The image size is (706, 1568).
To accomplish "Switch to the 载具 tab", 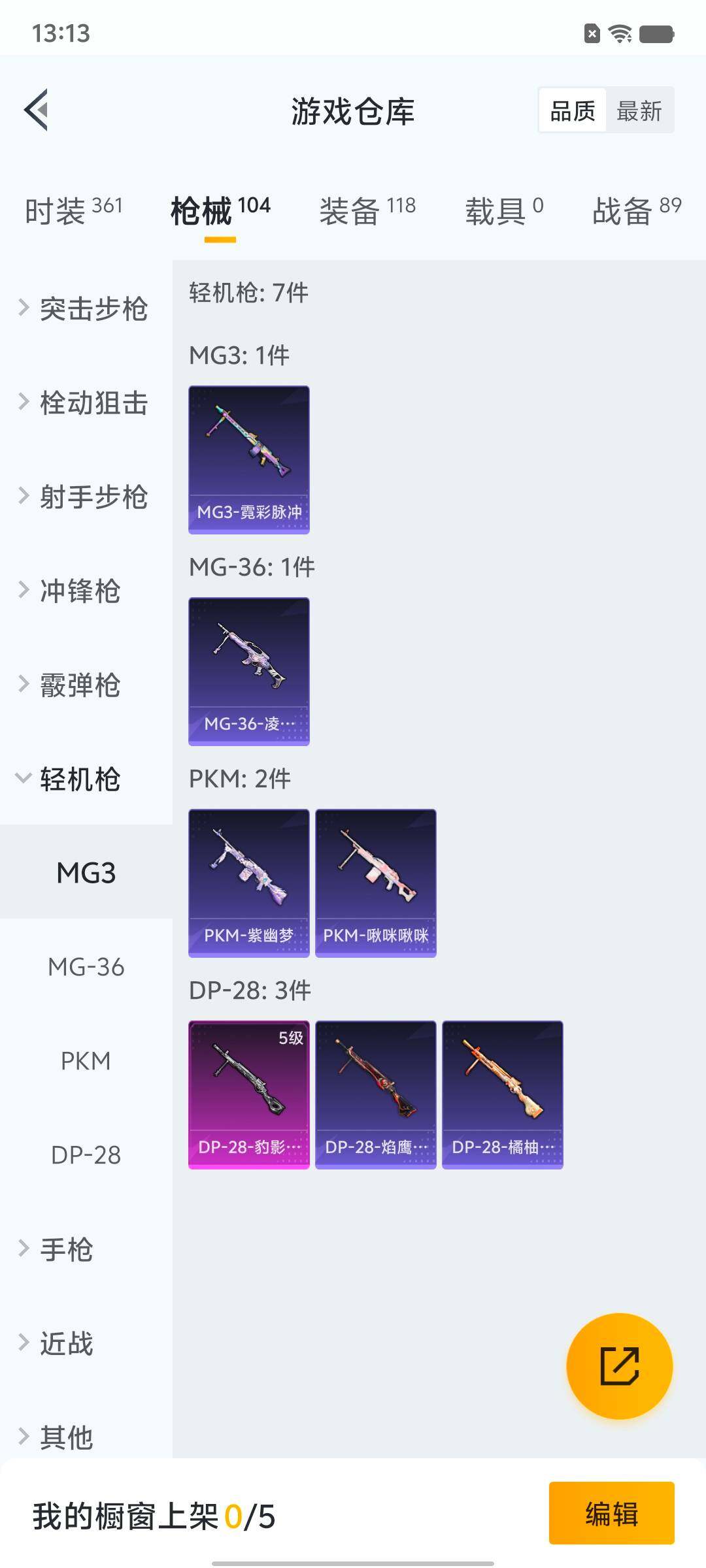I will pyautogui.click(x=504, y=210).
